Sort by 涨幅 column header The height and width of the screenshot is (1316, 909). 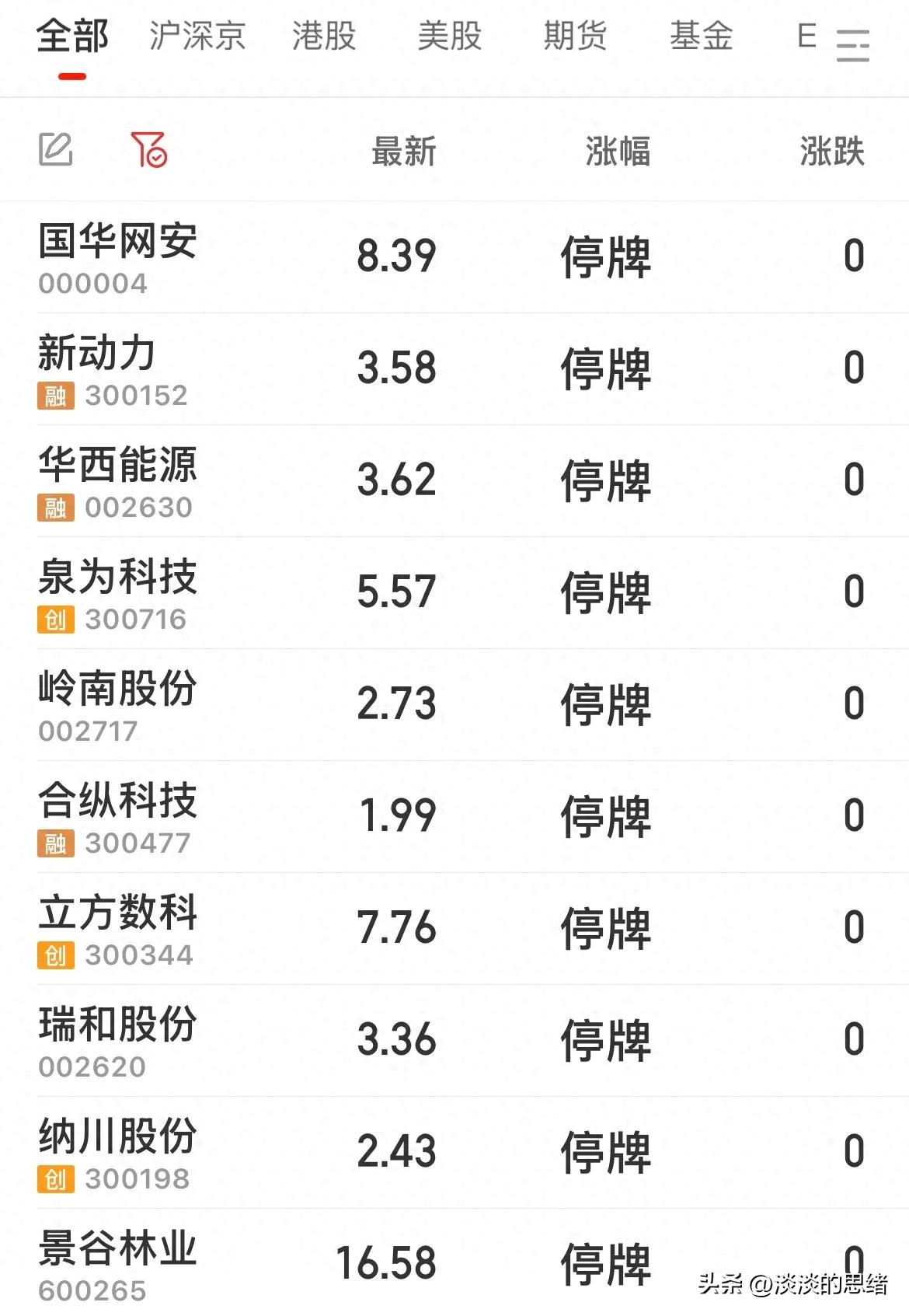(618, 151)
